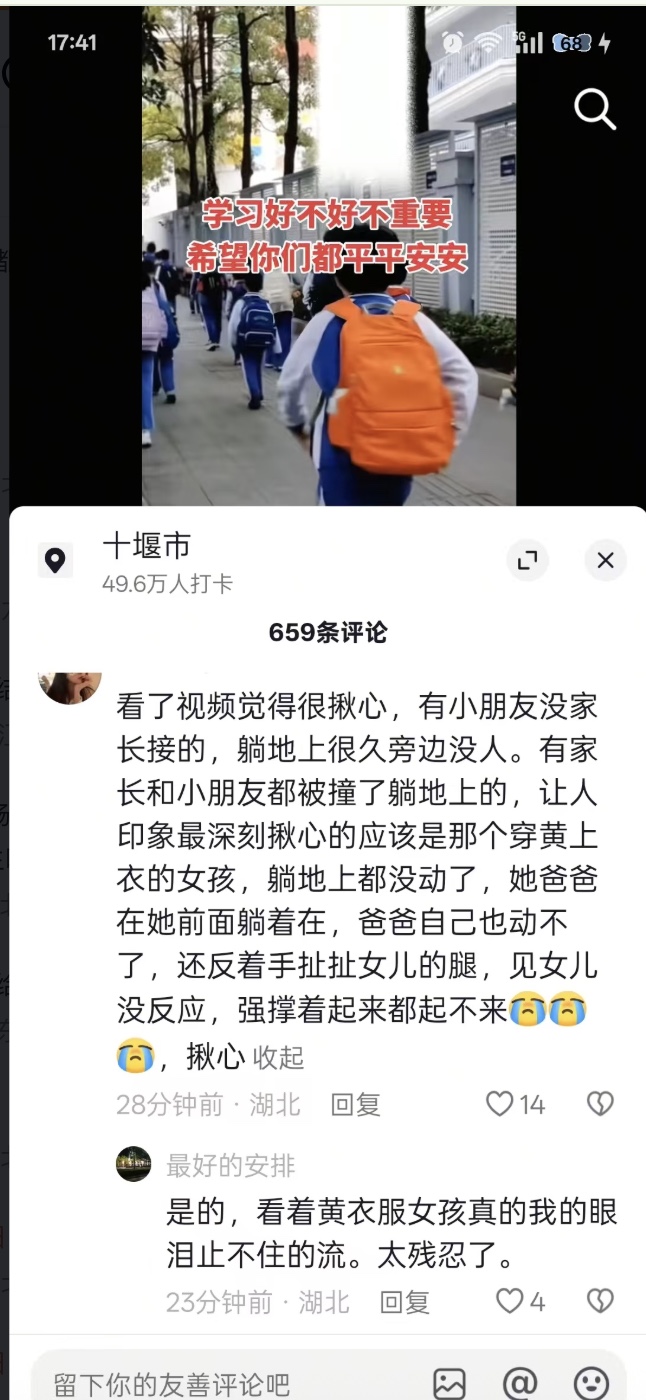Like 最好的安排's reply
The height and width of the screenshot is (1400, 646).
click(x=510, y=1301)
